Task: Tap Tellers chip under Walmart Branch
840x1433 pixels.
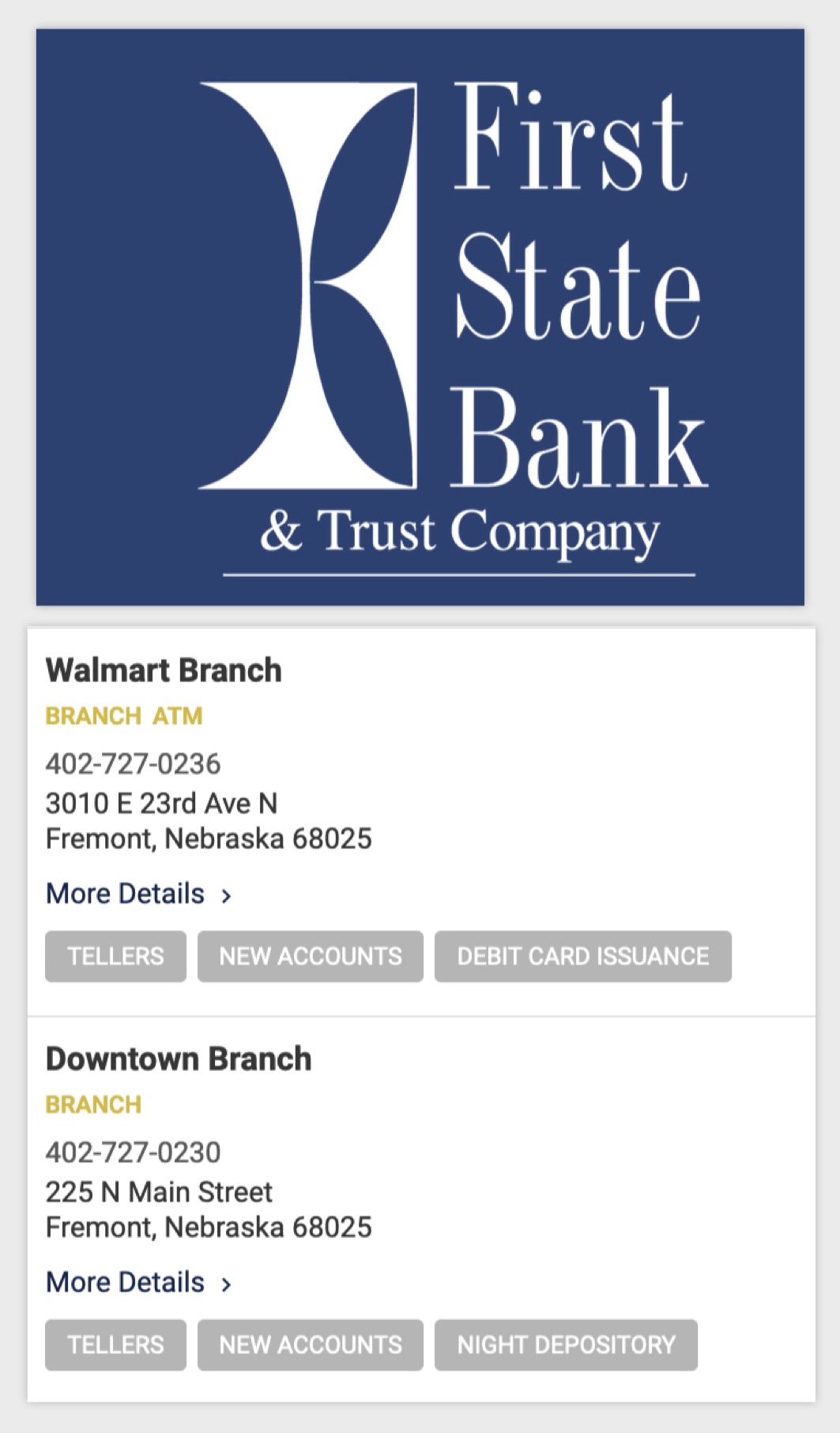Action: [x=115, y=956]
